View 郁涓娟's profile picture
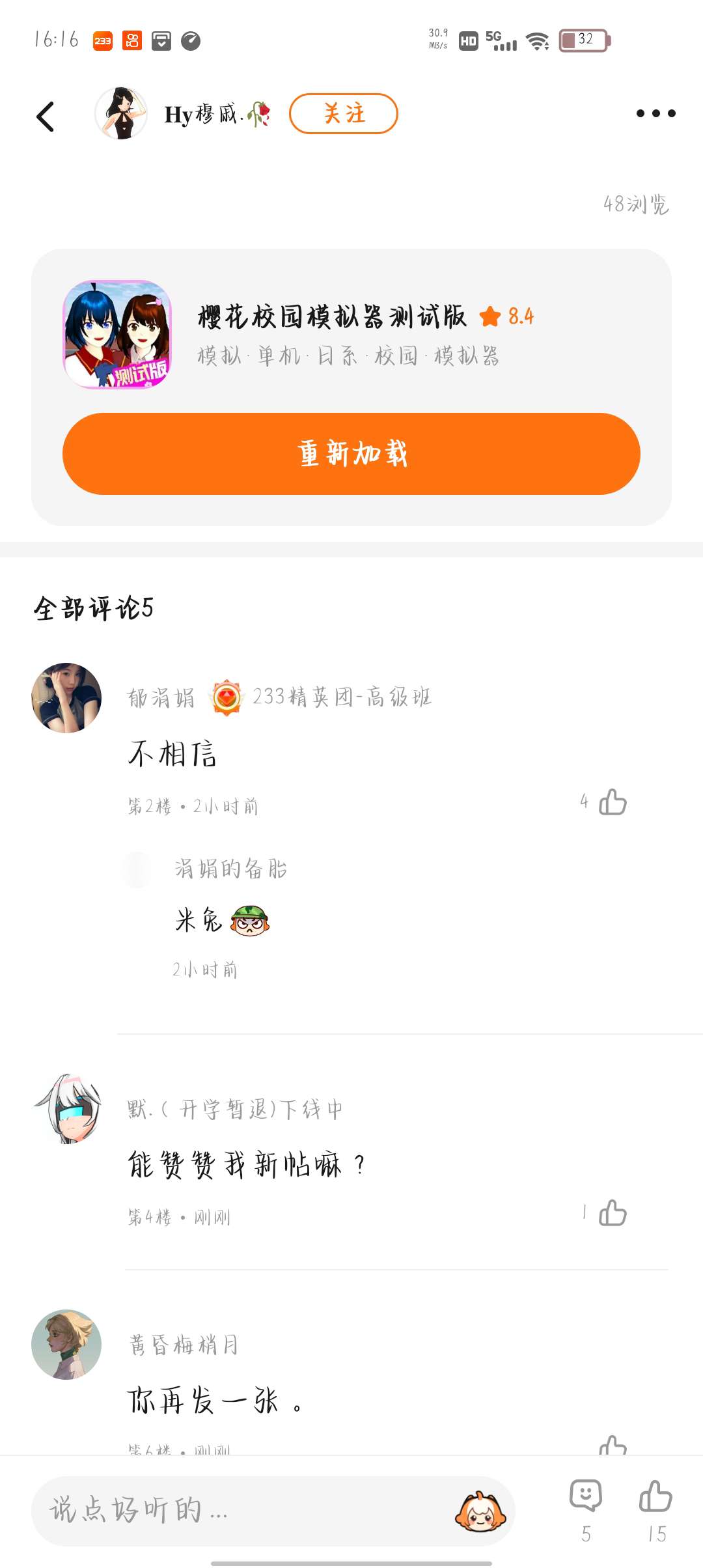 [66, 698]
